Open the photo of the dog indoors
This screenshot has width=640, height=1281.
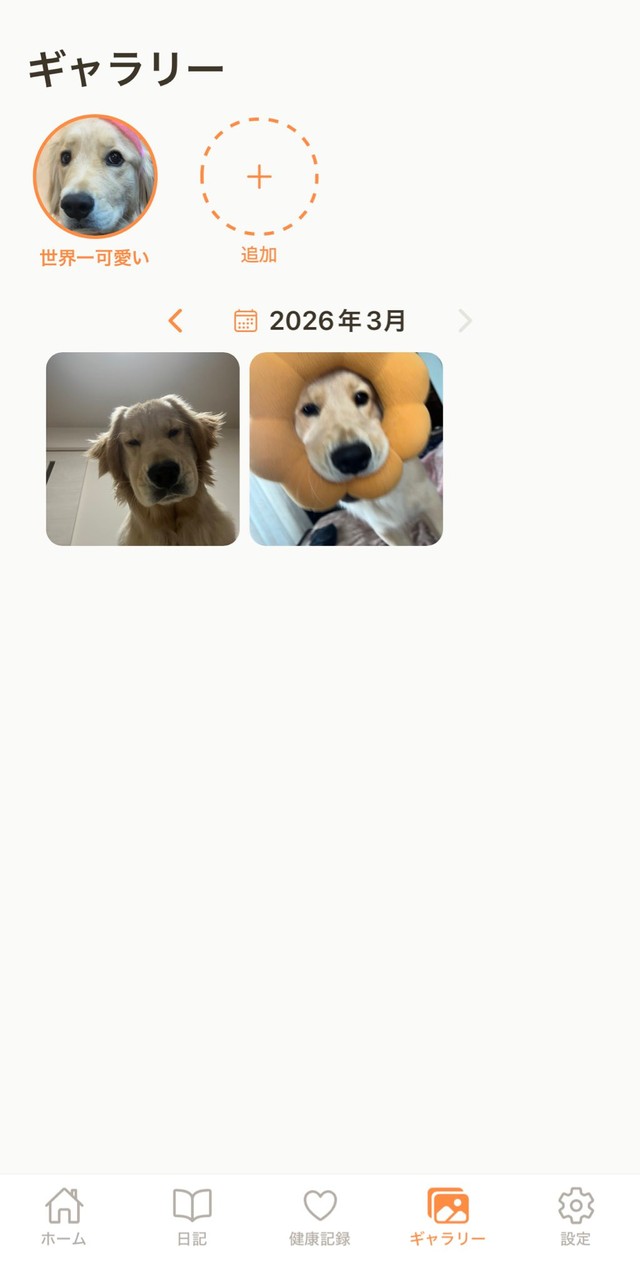tap(143, 449)
